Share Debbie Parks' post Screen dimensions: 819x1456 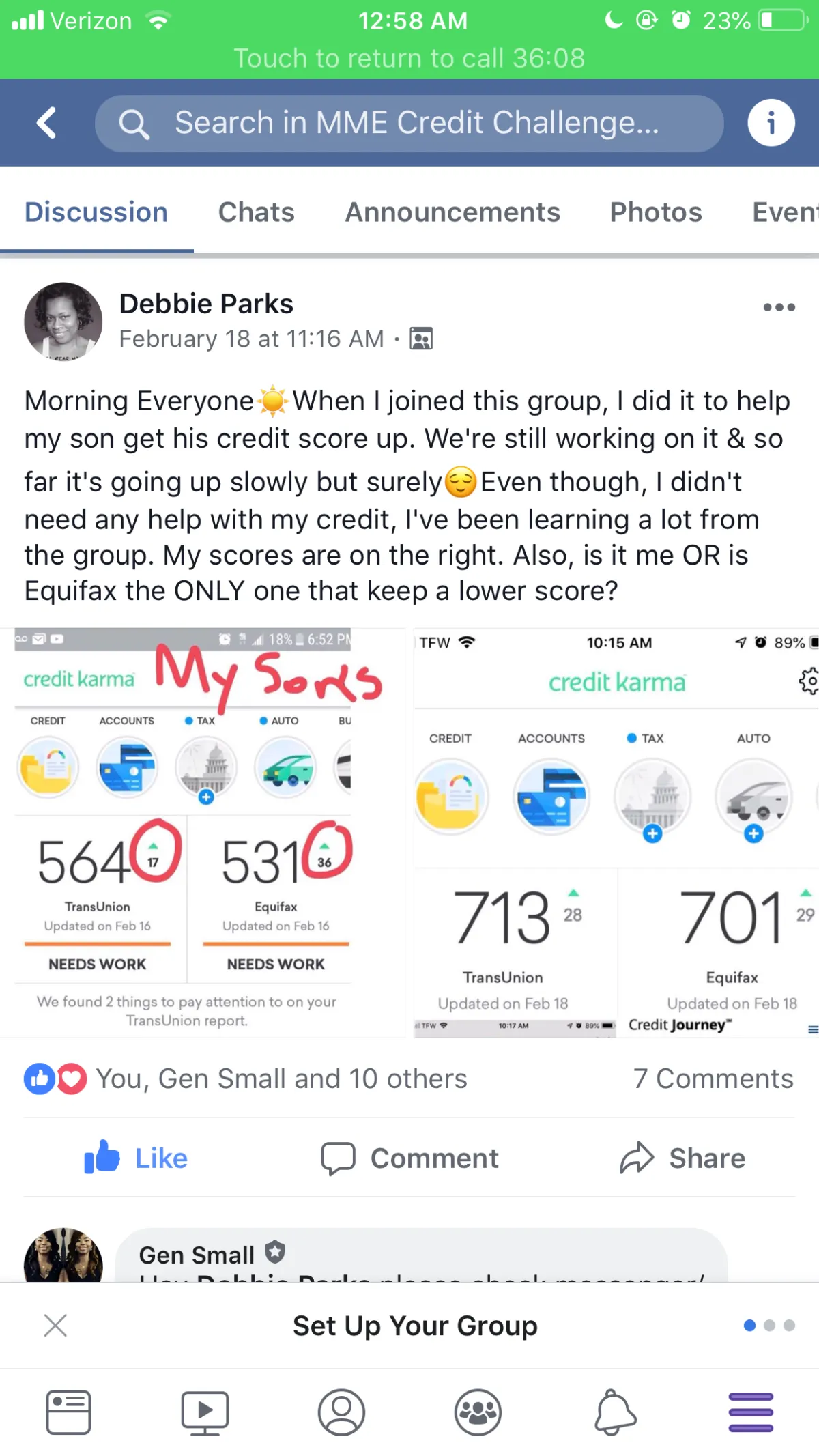682,1158
